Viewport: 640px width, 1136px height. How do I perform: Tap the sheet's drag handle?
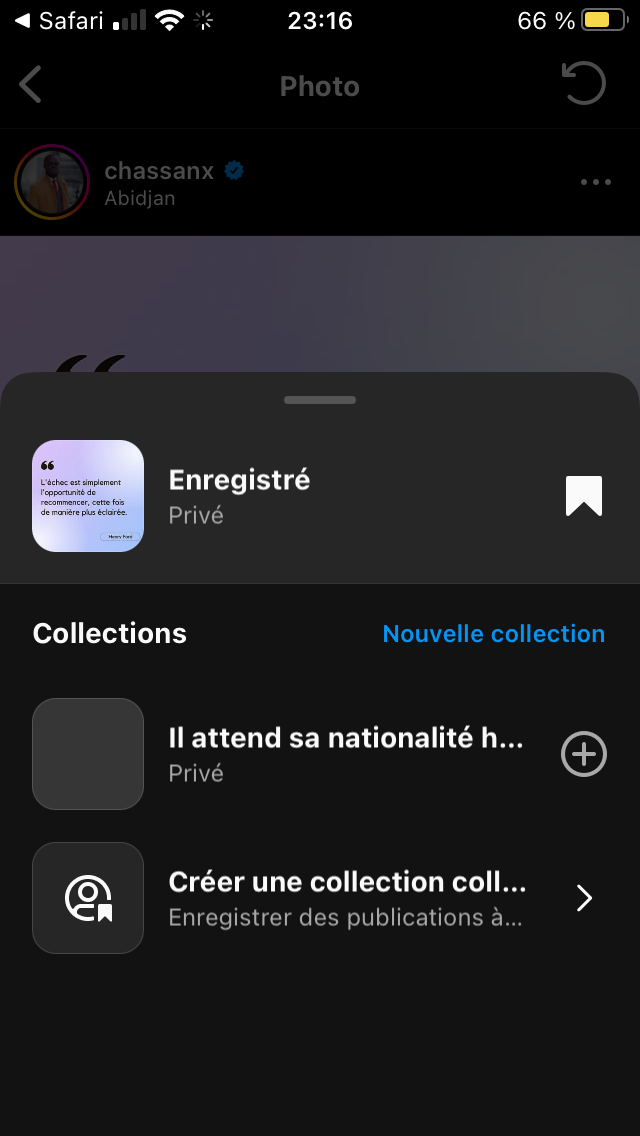[x=320, y=400]
